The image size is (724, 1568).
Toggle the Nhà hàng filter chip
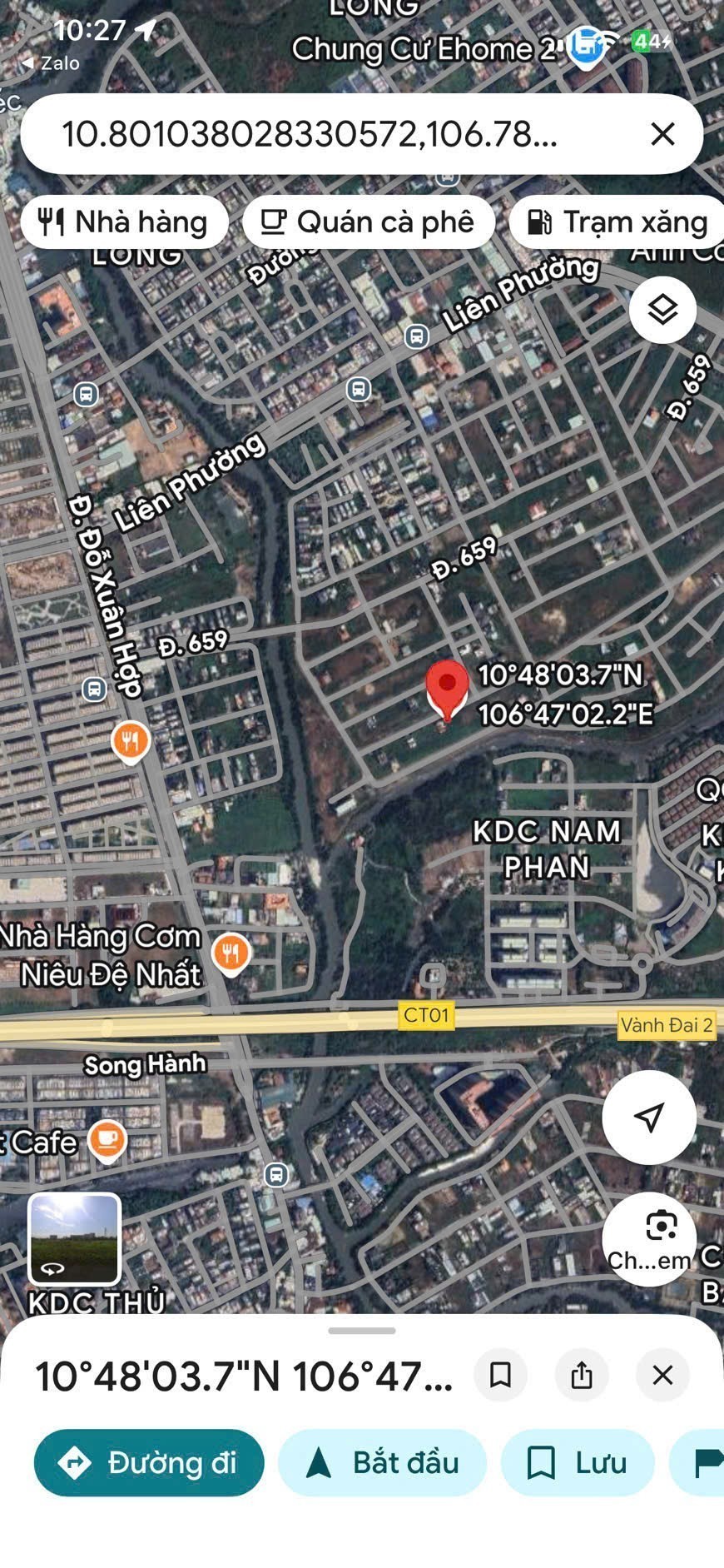125,222
